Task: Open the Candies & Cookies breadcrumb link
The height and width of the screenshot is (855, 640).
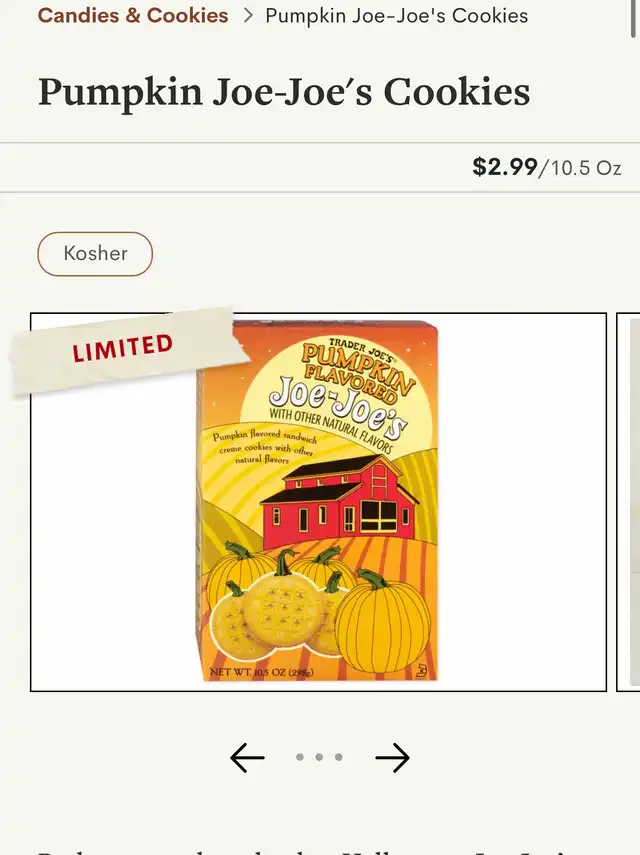Action: (133, 16)
